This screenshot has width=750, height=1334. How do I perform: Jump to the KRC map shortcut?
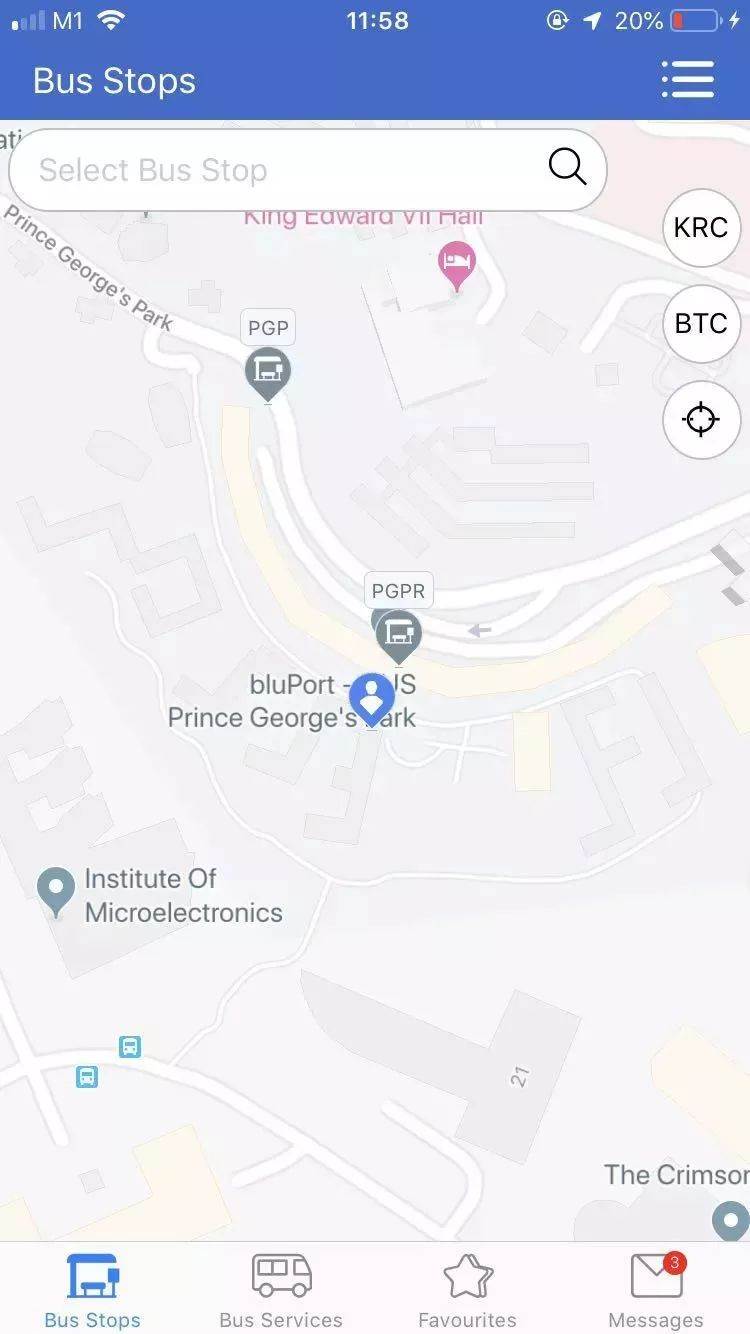click(701, 228)
